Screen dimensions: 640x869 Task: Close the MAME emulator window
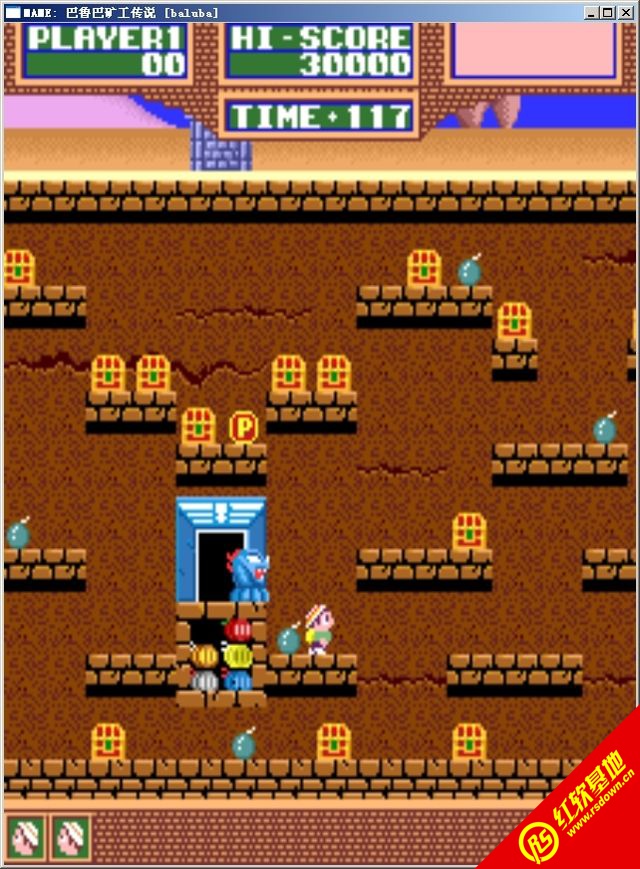point(627,12)
